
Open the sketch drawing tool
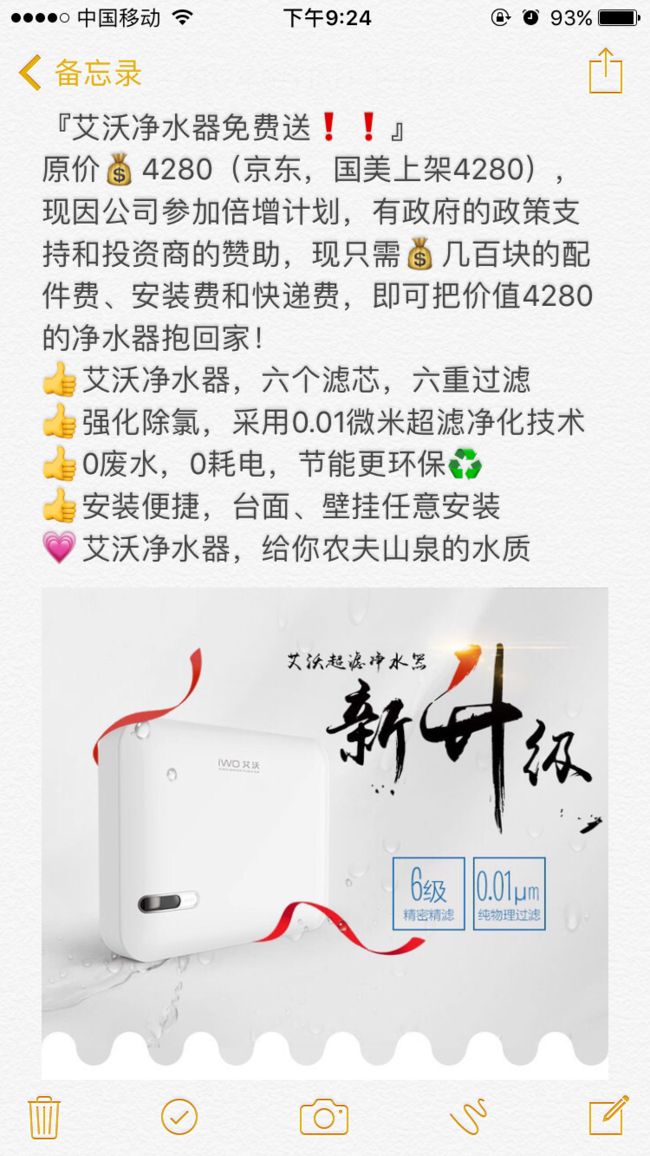[469, 1117]
